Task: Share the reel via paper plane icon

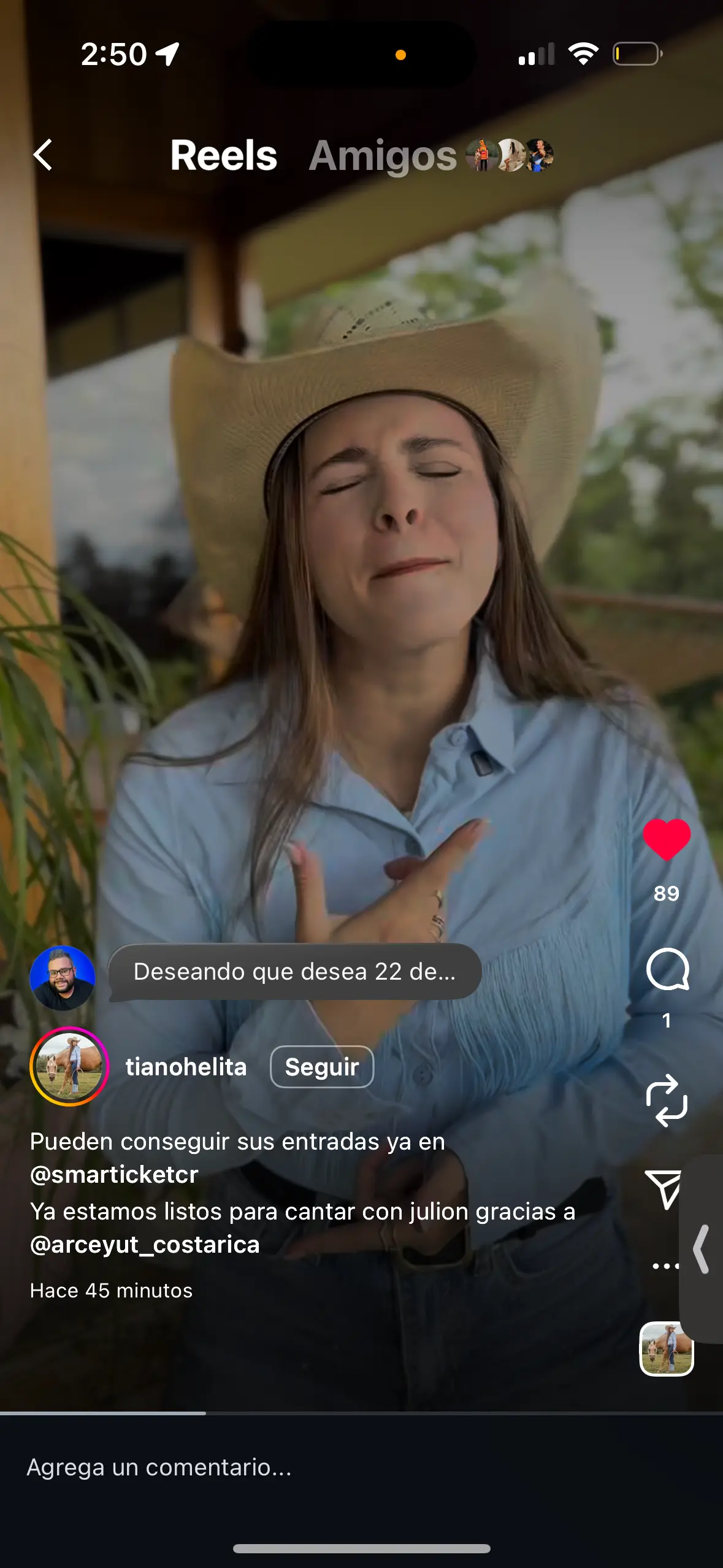Action: (x=664, y=1189)
